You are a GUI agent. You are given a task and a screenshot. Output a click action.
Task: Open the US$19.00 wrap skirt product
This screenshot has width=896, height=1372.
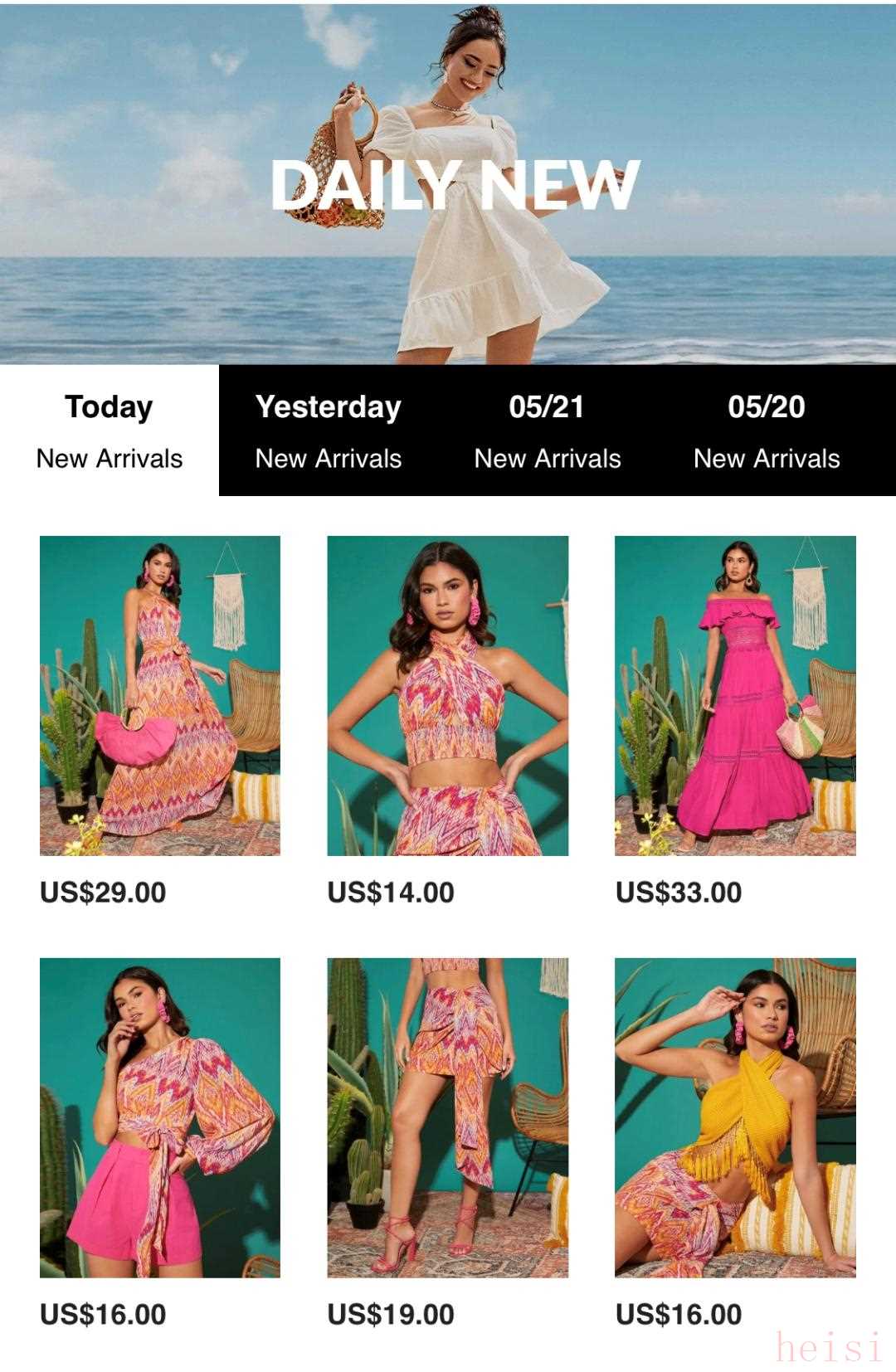coord(447,1117)
